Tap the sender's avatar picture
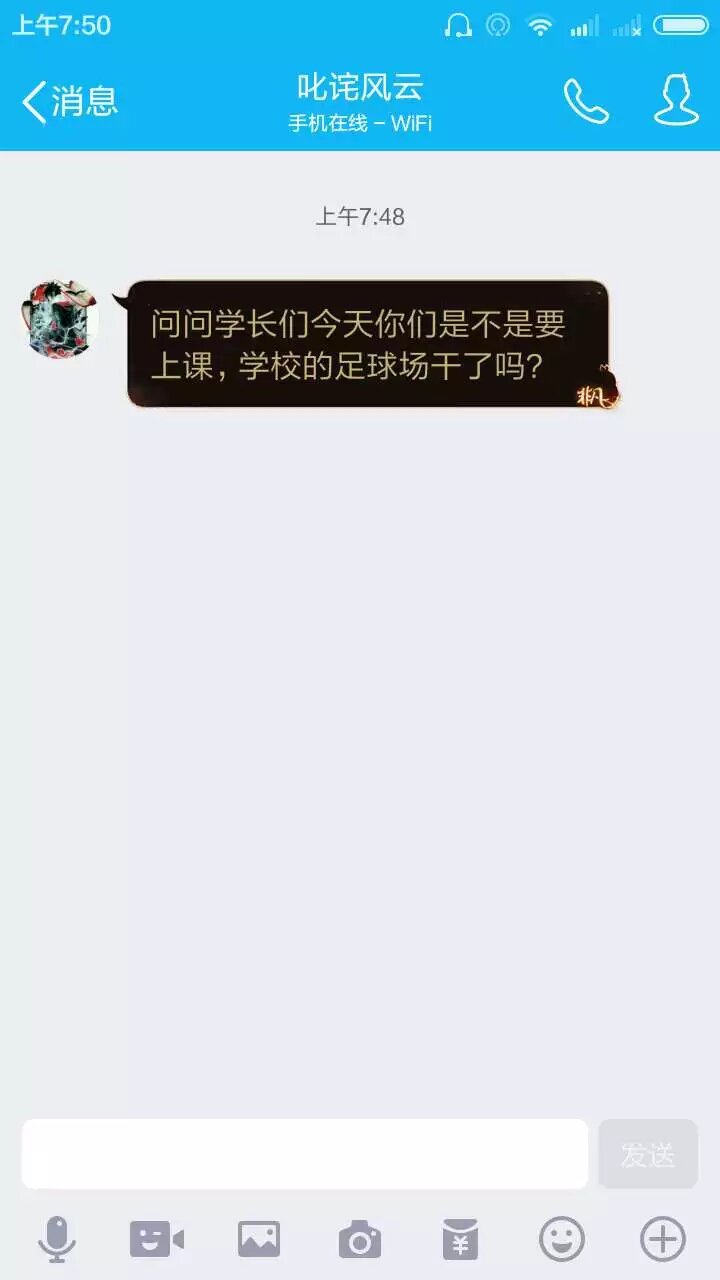Screen dimensions: 720x1280 click(x=60, y=319)
